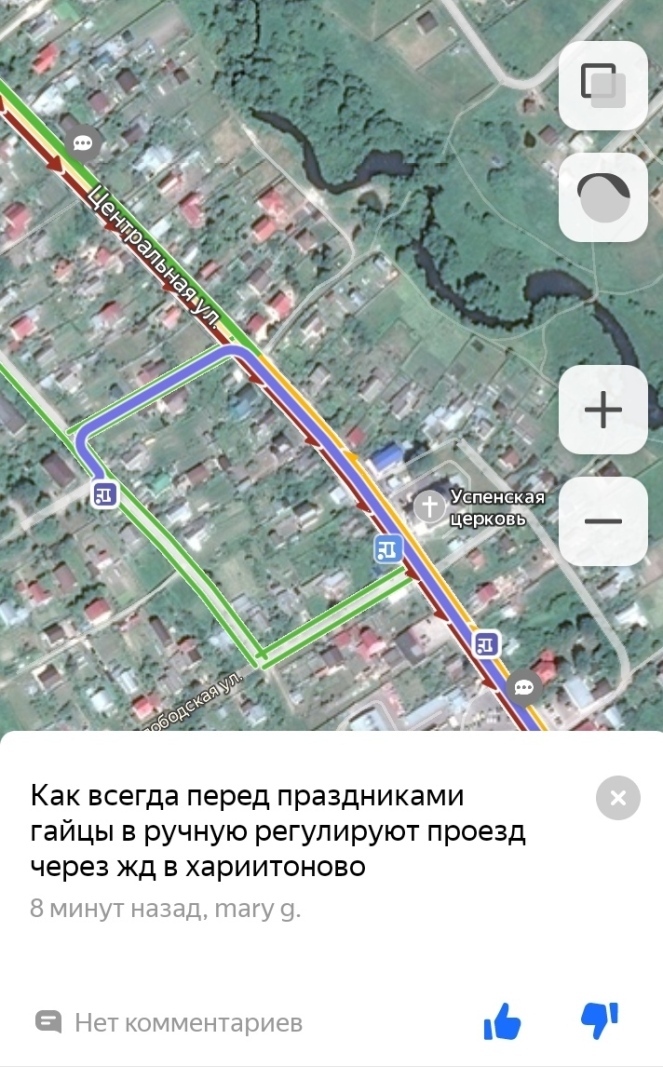Screen dimensions: 663x1080
Task: Open the comments marked Нет комментариев
Action: 168,1022
